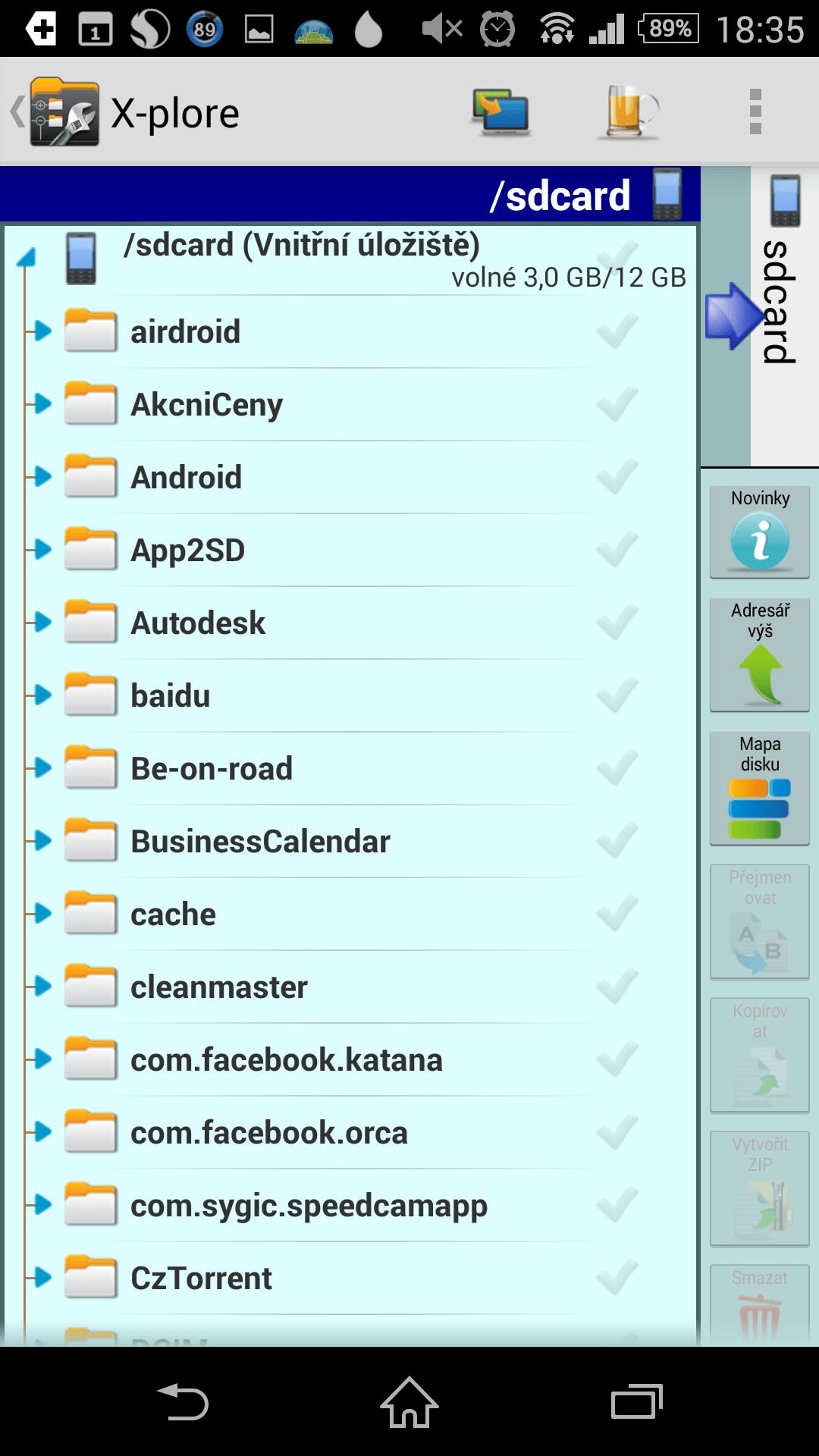Open the Novinky info button
The width and height of the screenshot is (819, 1456).
point(760,532)
